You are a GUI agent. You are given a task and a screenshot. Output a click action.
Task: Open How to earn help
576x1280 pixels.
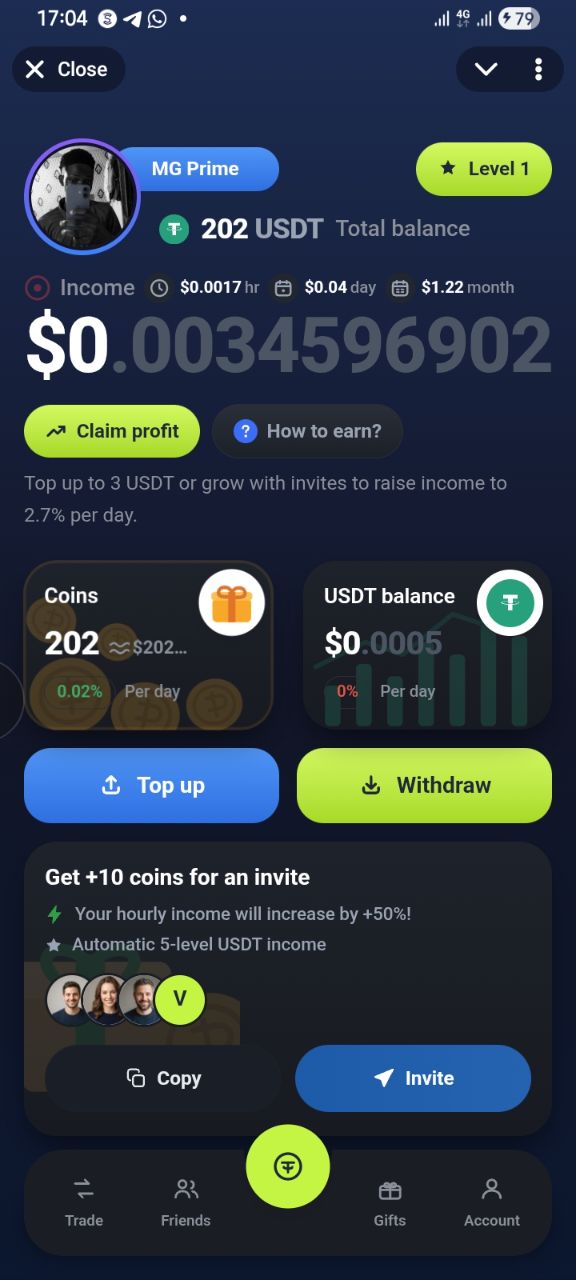coord(308,431)
